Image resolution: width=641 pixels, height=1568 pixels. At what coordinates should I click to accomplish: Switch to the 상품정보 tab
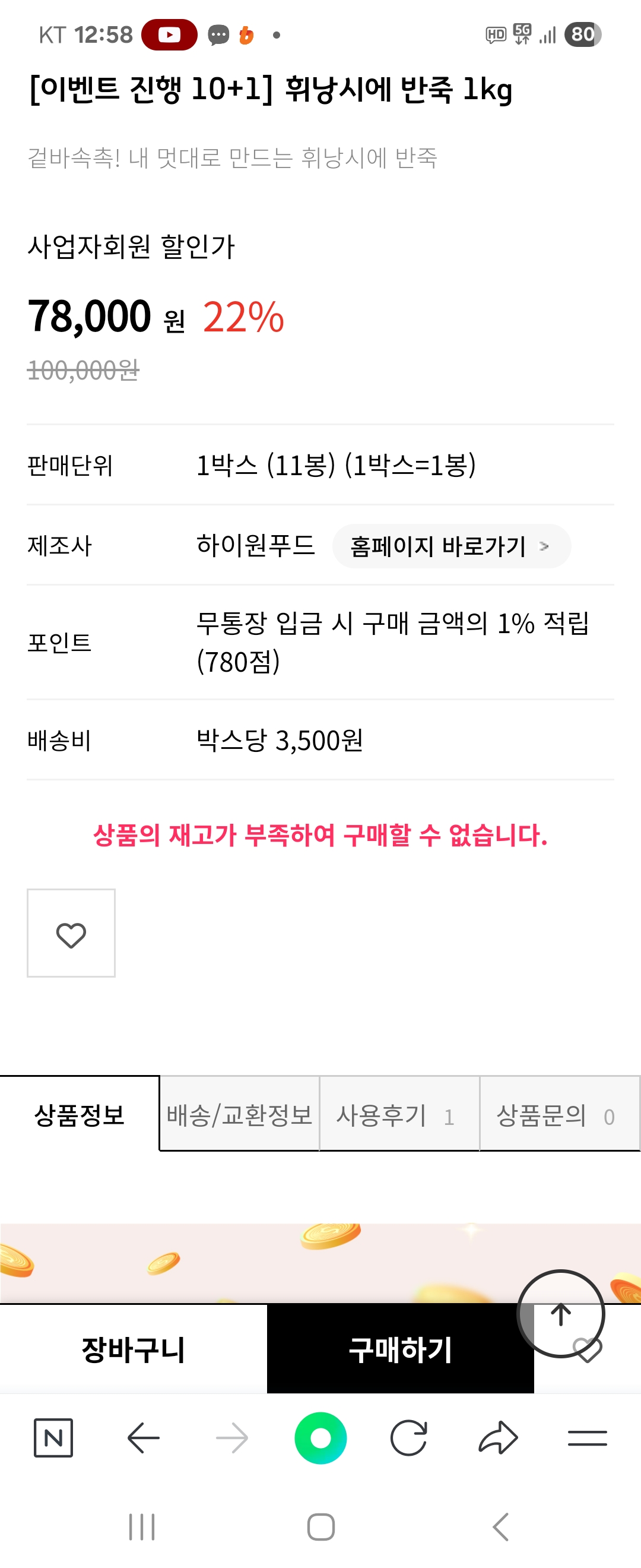pos(80,1114)
